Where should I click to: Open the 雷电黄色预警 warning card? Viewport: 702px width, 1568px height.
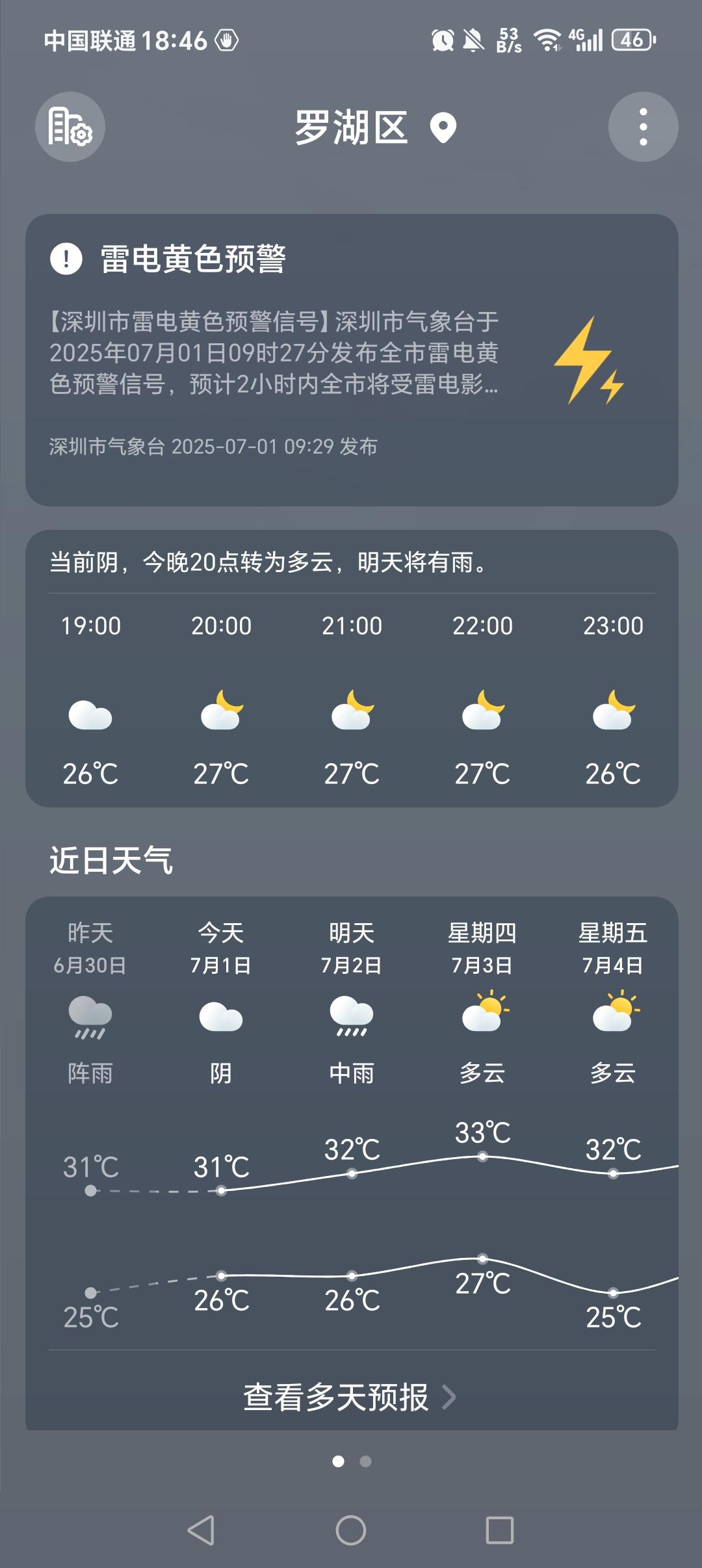(352, 360)
